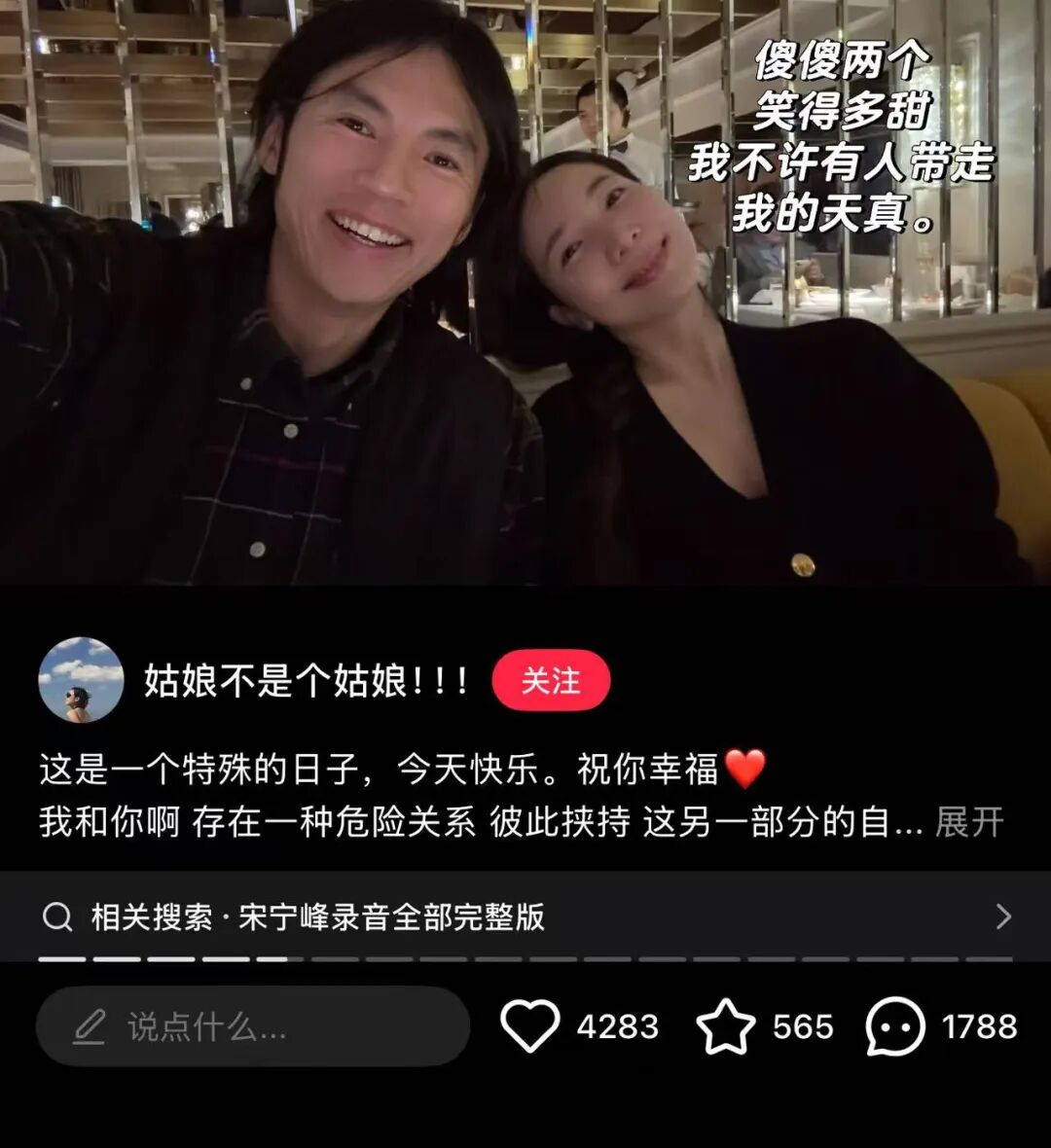Save this post with the star icon
This screenshot has width=1051, height=1148.
(x=726, y=1026)
